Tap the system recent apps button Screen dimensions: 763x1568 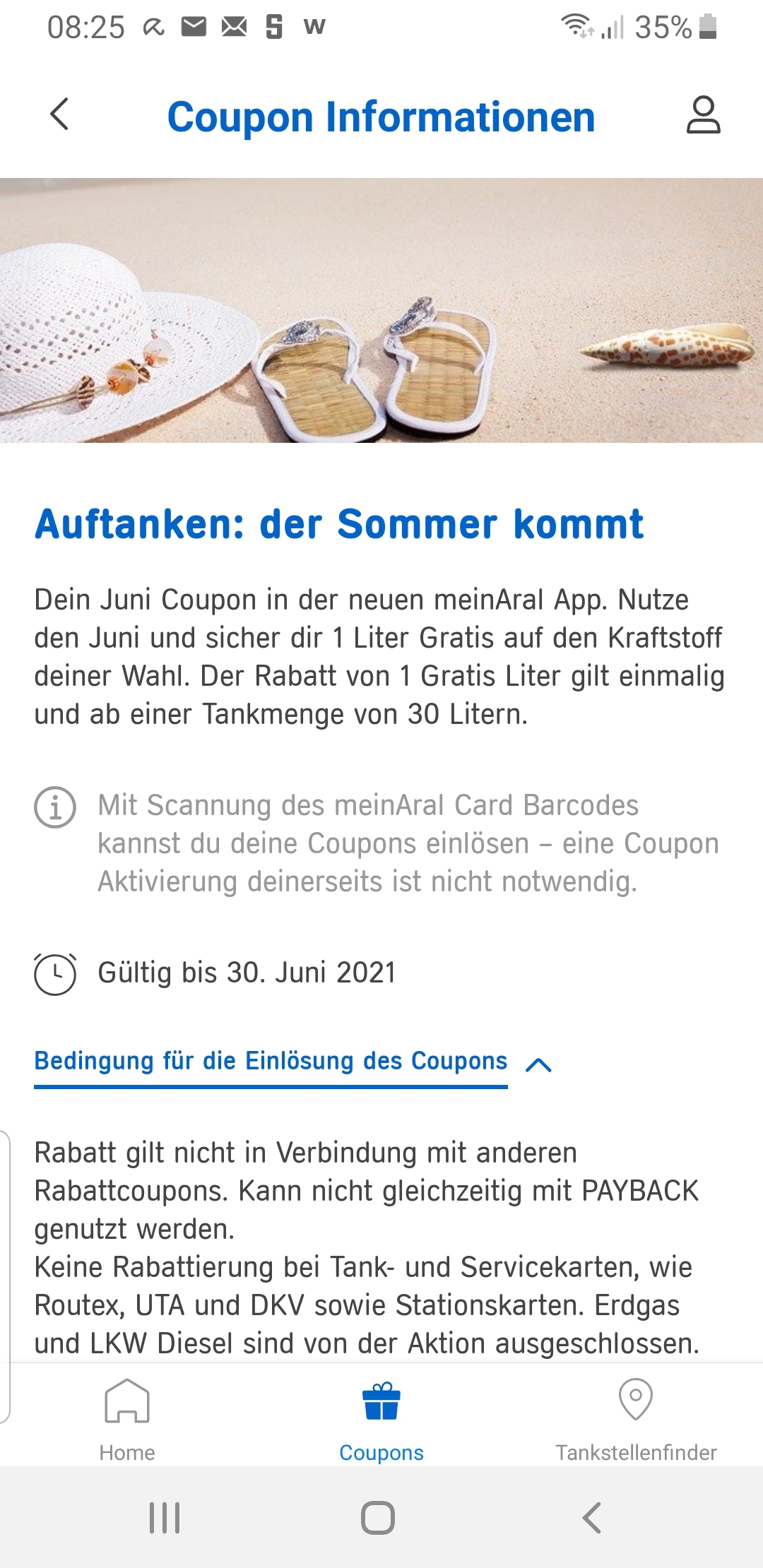(165, 1517)
